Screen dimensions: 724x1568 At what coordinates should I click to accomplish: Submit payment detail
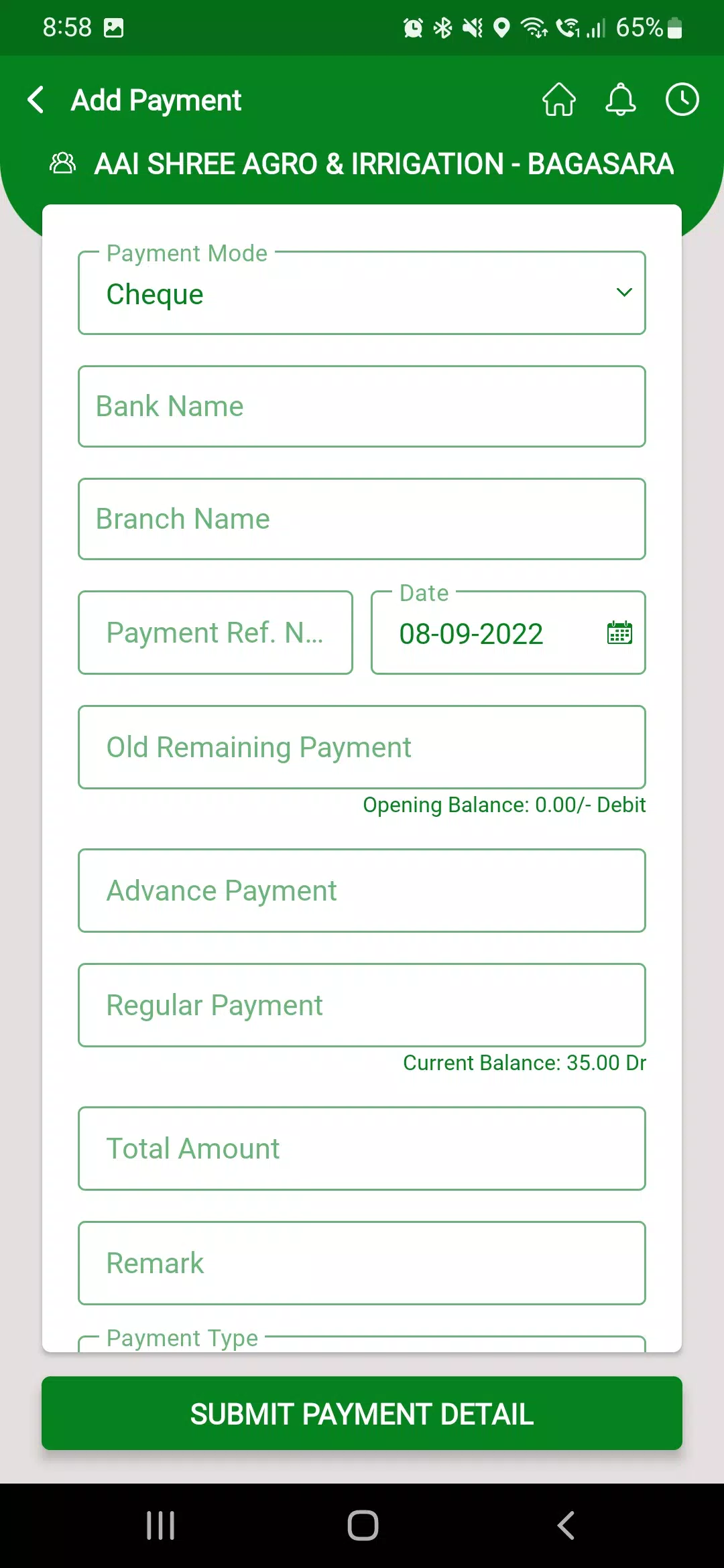pos(362,1413)
